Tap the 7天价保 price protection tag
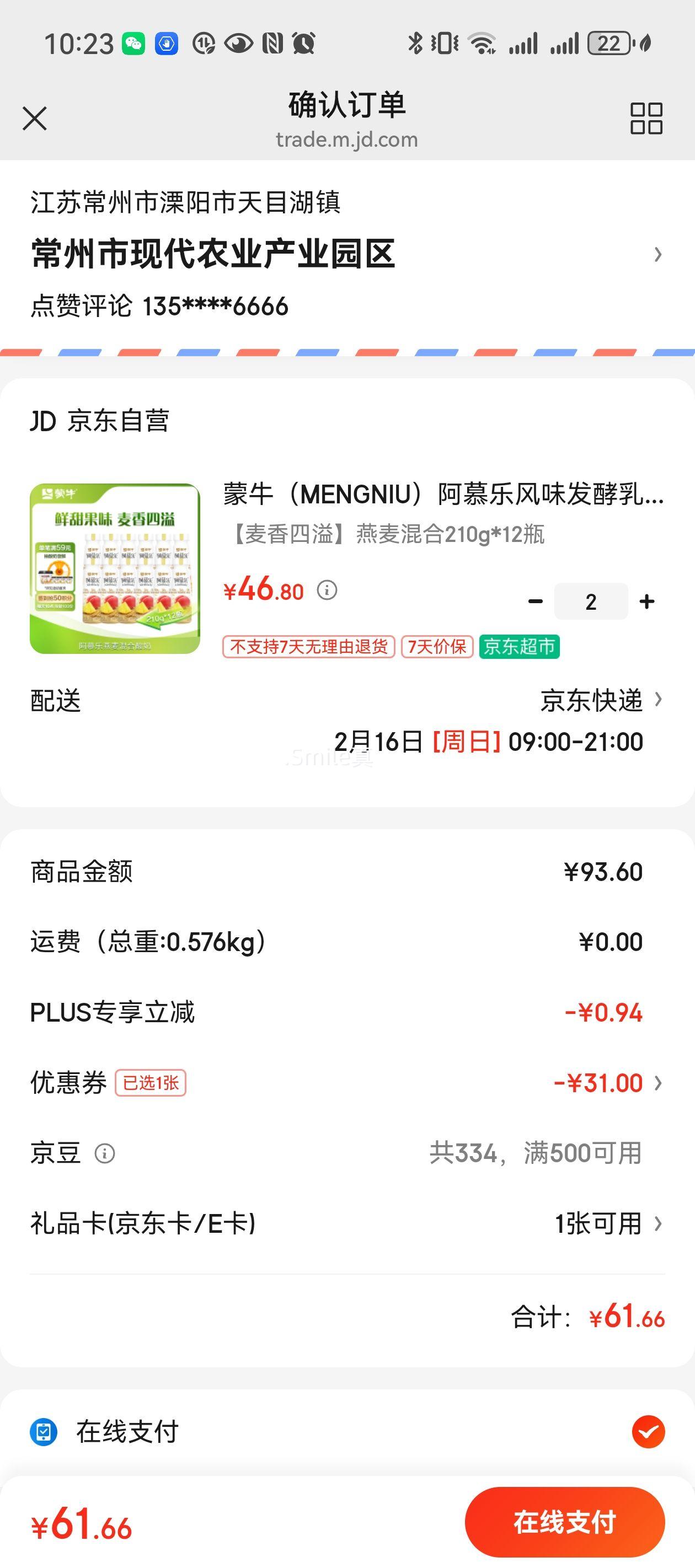The image size is (695, 1568). coord(436,648)
